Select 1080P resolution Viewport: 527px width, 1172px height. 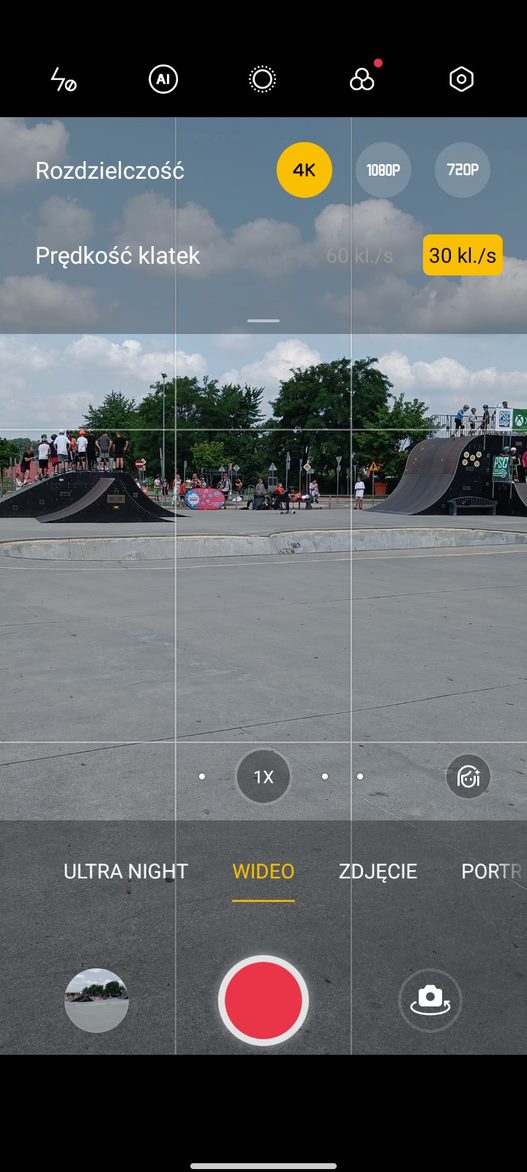pos(383,170)
